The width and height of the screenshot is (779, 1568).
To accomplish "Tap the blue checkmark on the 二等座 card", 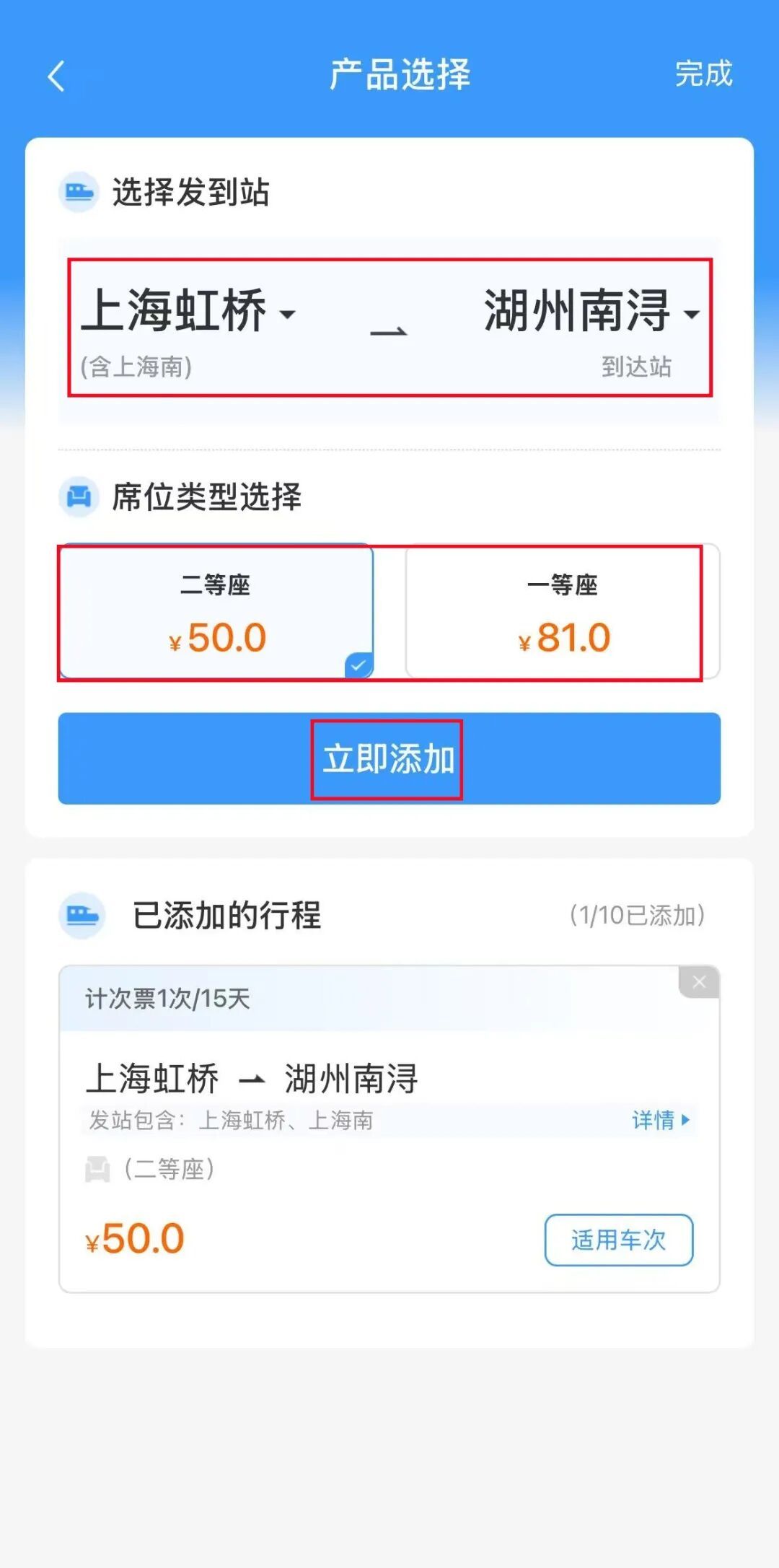I will (x=357, y=664).
